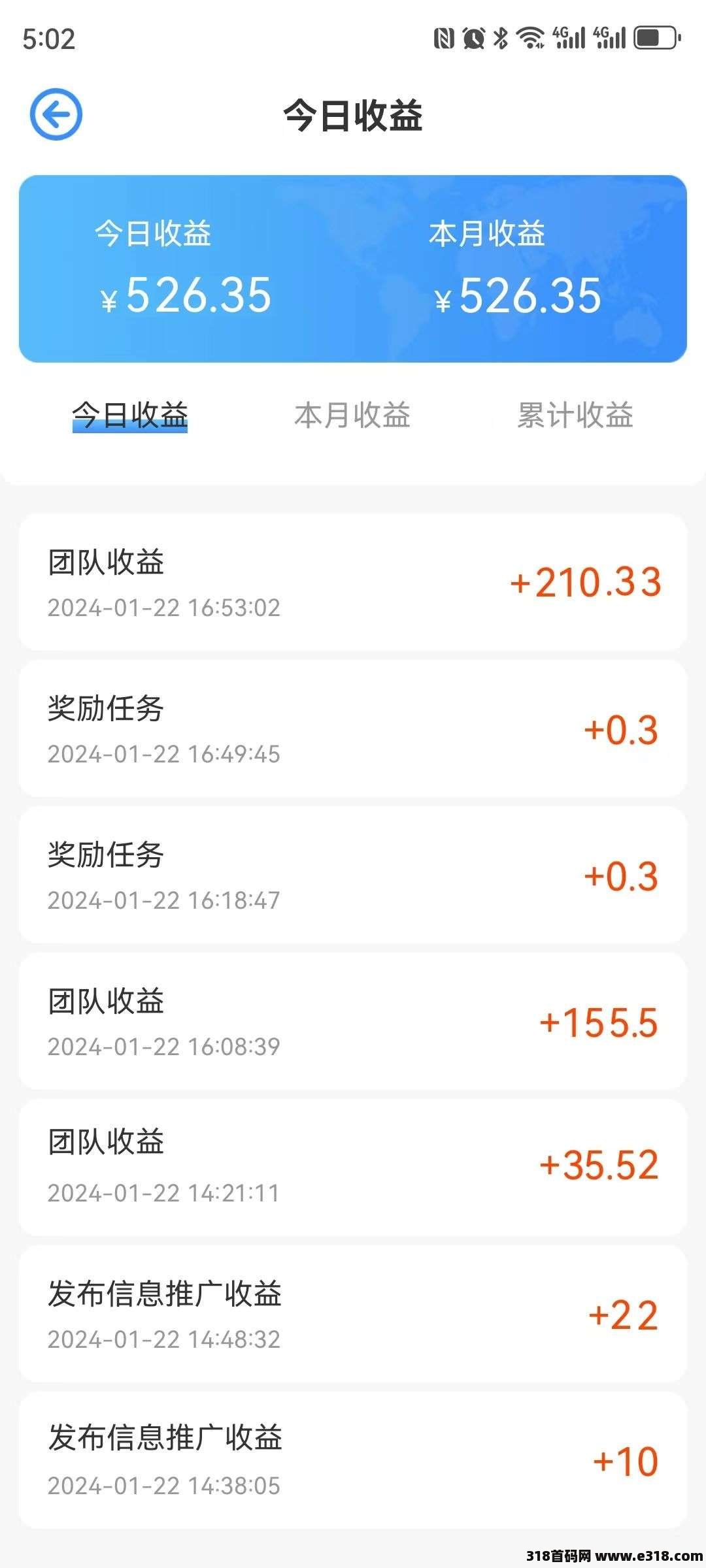The width and height of the screenshot is (706, 1568).
Task: Switch to the 本月收益 tab
Action: point(352,416)
